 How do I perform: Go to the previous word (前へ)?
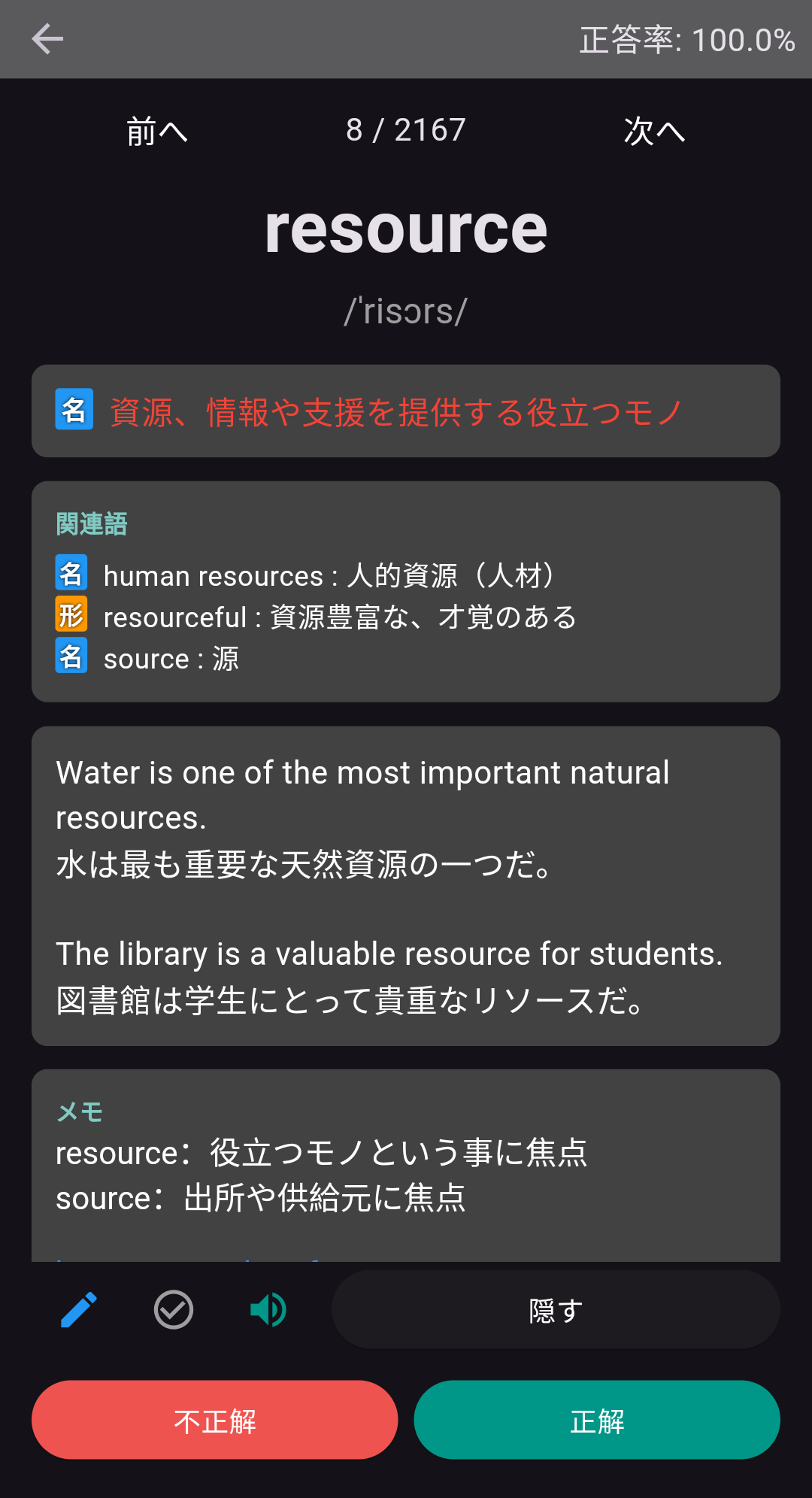pyautogui.click(x=156, y=132)
